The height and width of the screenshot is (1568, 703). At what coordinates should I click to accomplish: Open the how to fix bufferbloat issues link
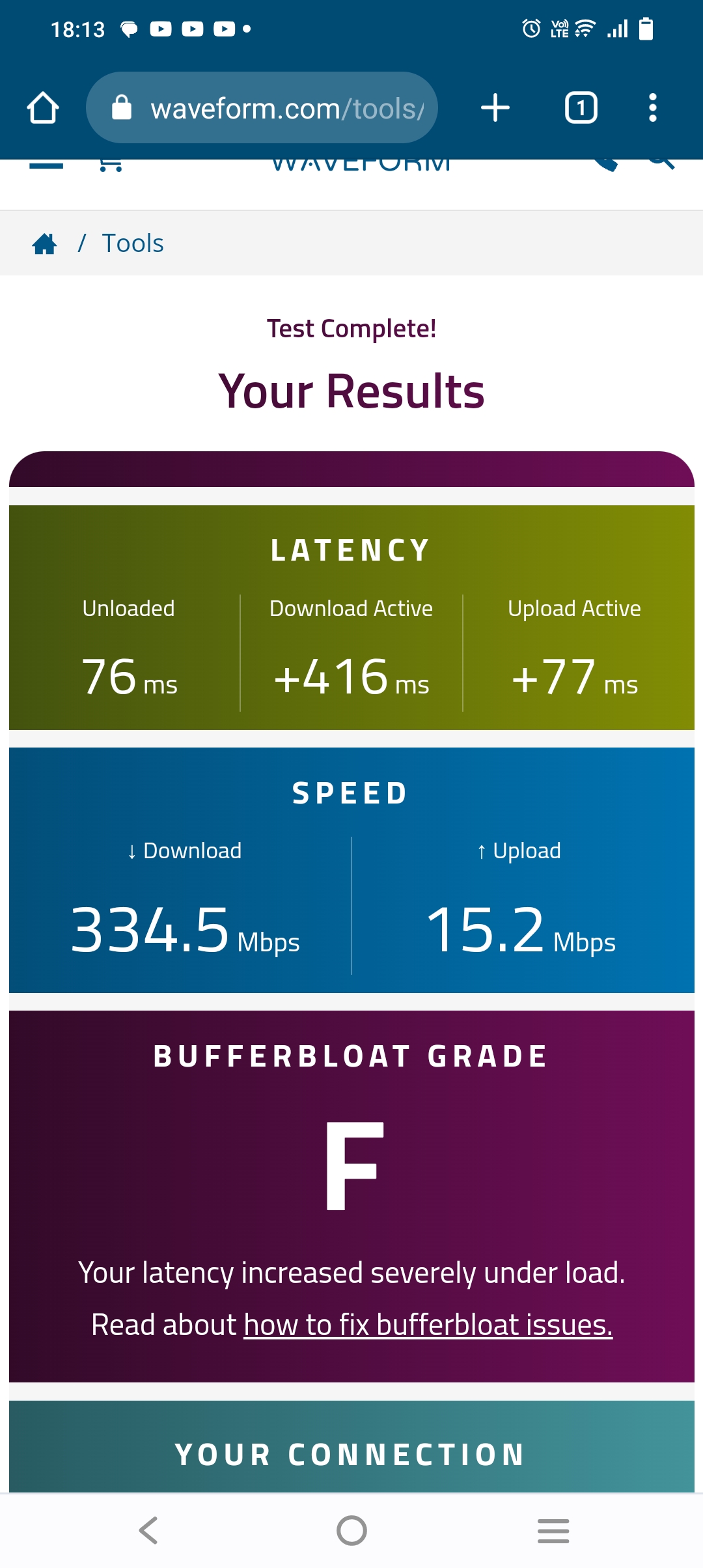click(428, 1324)
